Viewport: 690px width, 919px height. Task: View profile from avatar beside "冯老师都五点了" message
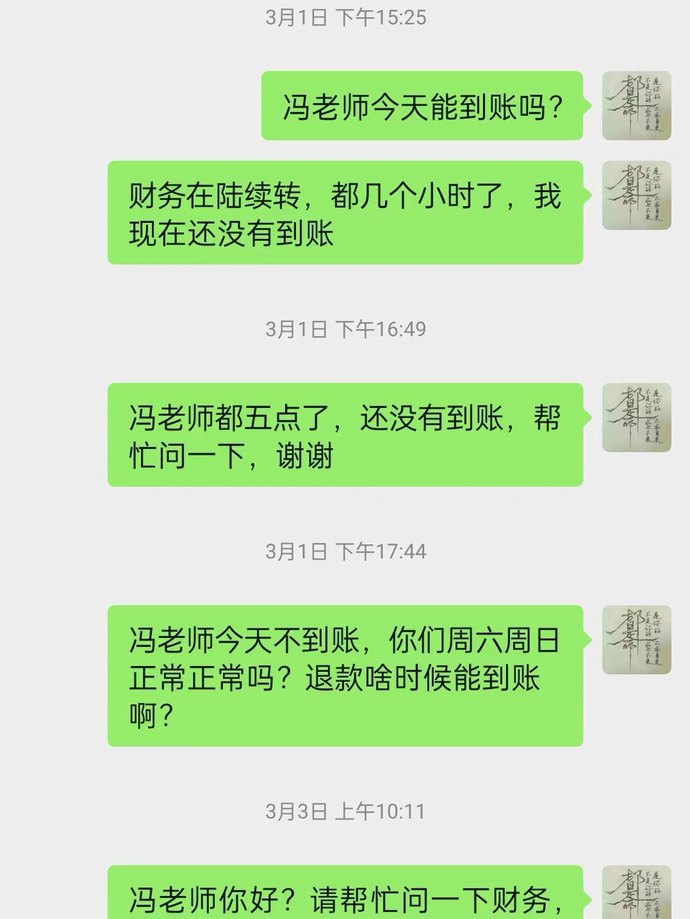click(x=636, y=417)
